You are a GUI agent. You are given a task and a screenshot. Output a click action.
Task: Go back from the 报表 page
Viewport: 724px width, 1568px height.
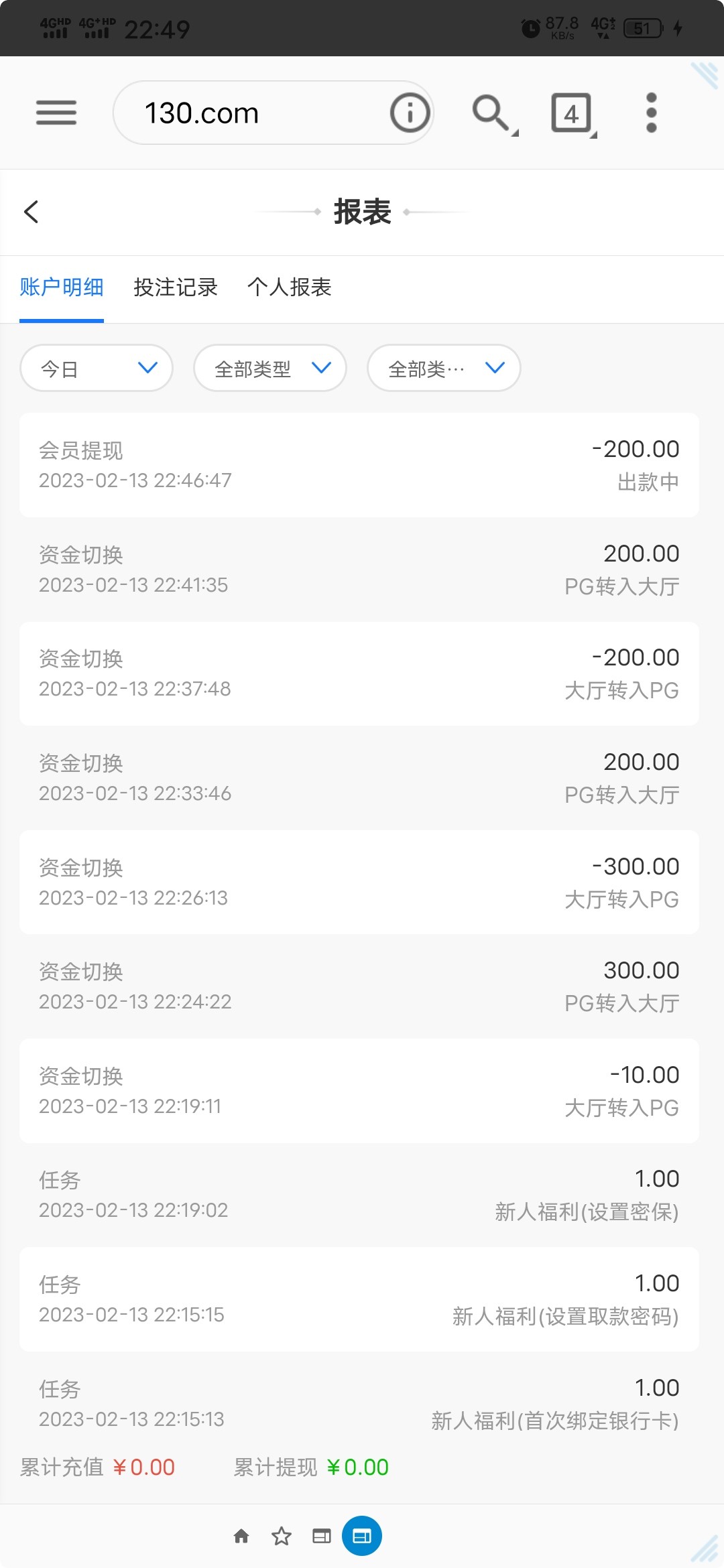pos(32,212)
